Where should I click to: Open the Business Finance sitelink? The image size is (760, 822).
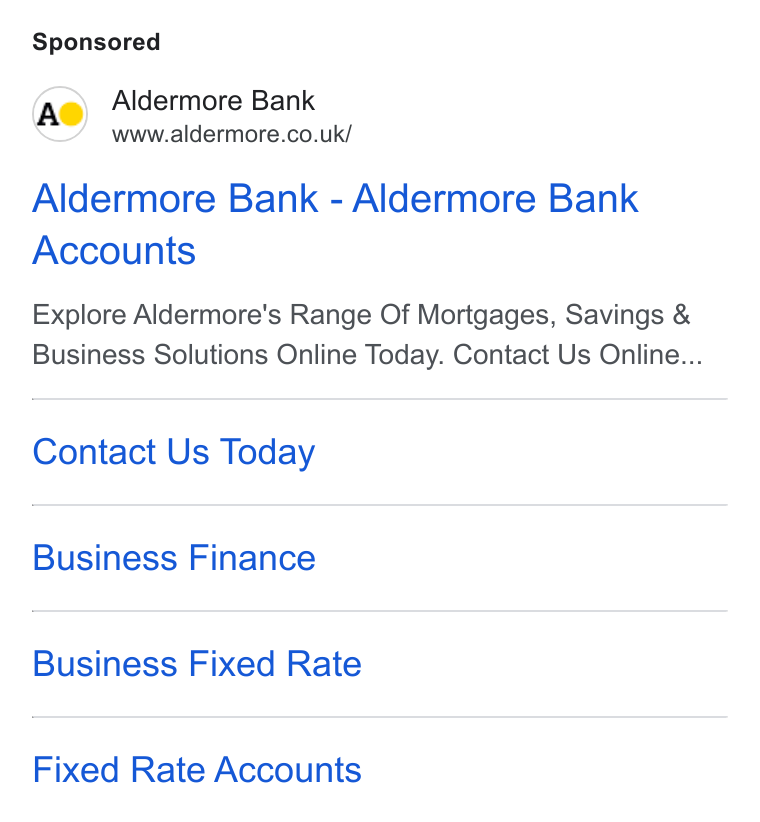174,558
